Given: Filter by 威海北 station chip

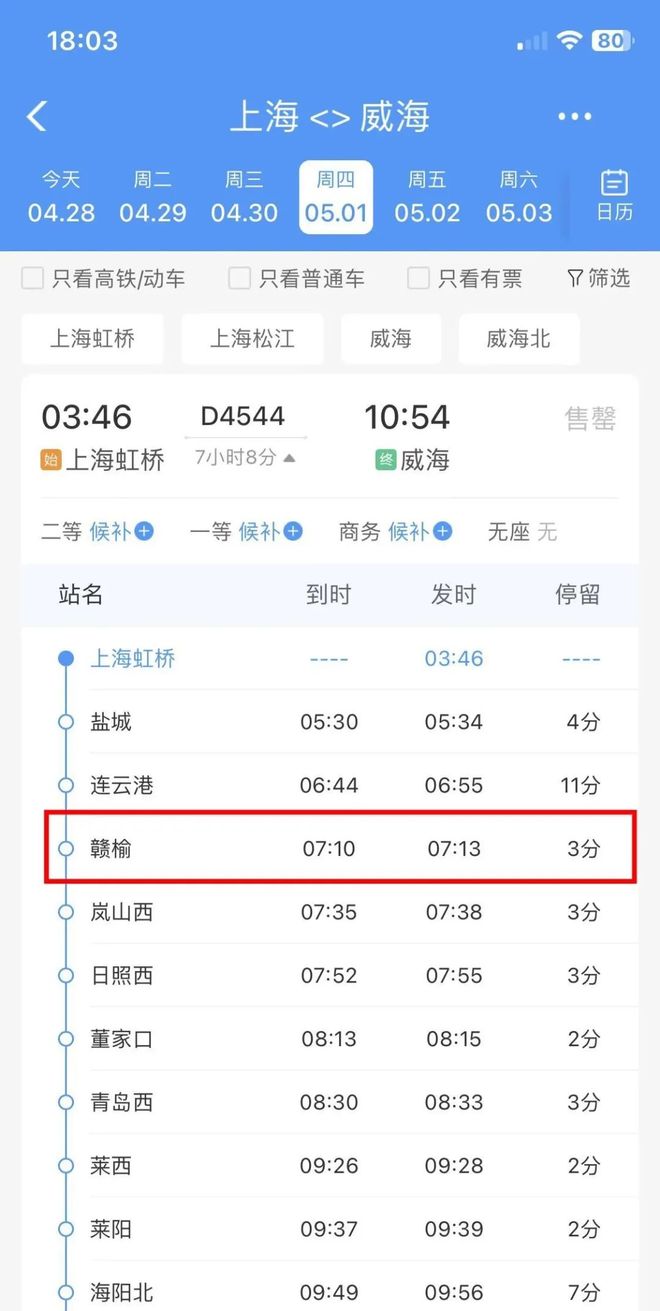Looking at the screenshot, I should [x=518, y=339].
